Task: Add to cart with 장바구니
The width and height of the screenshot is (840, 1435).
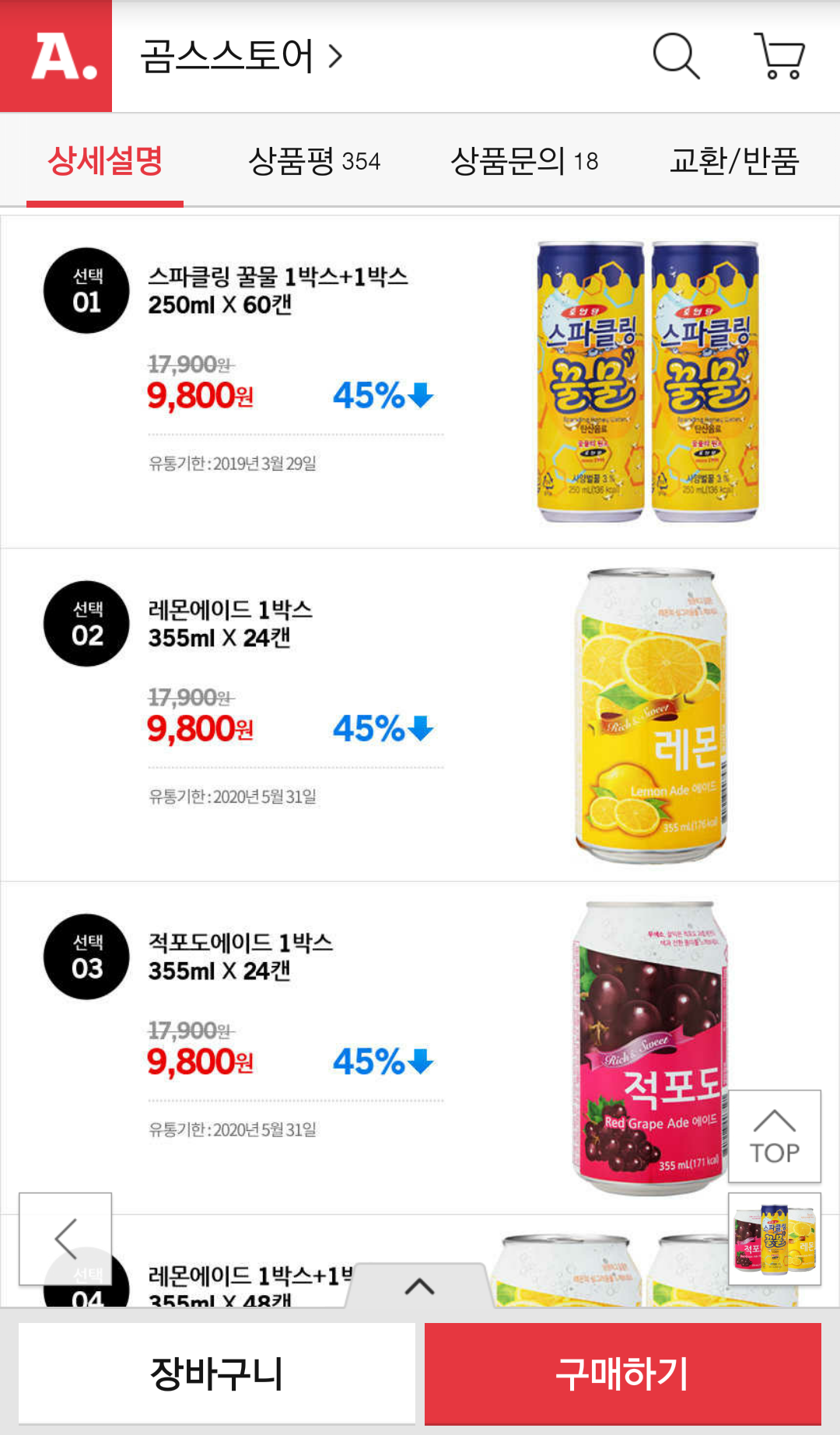Action: click(x=217, y=1374)
